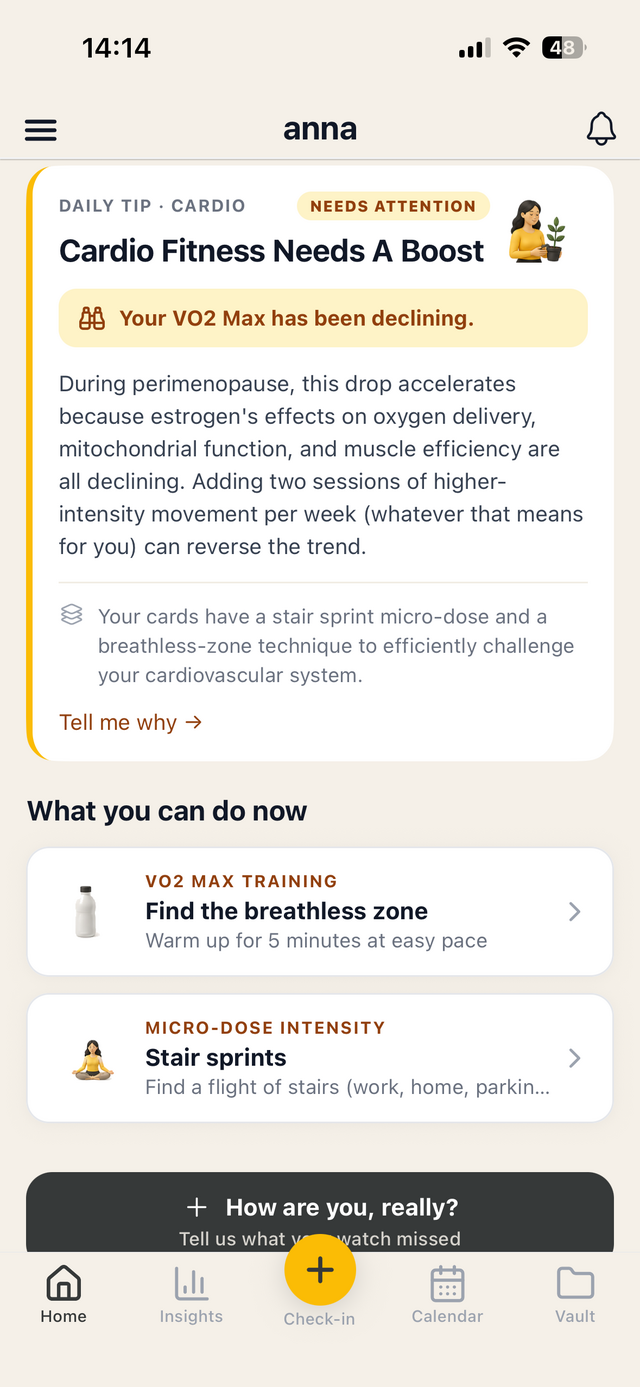The image size is (640, 1387).
Task: Switch to the Insights tab
Action: point(191,1296)
